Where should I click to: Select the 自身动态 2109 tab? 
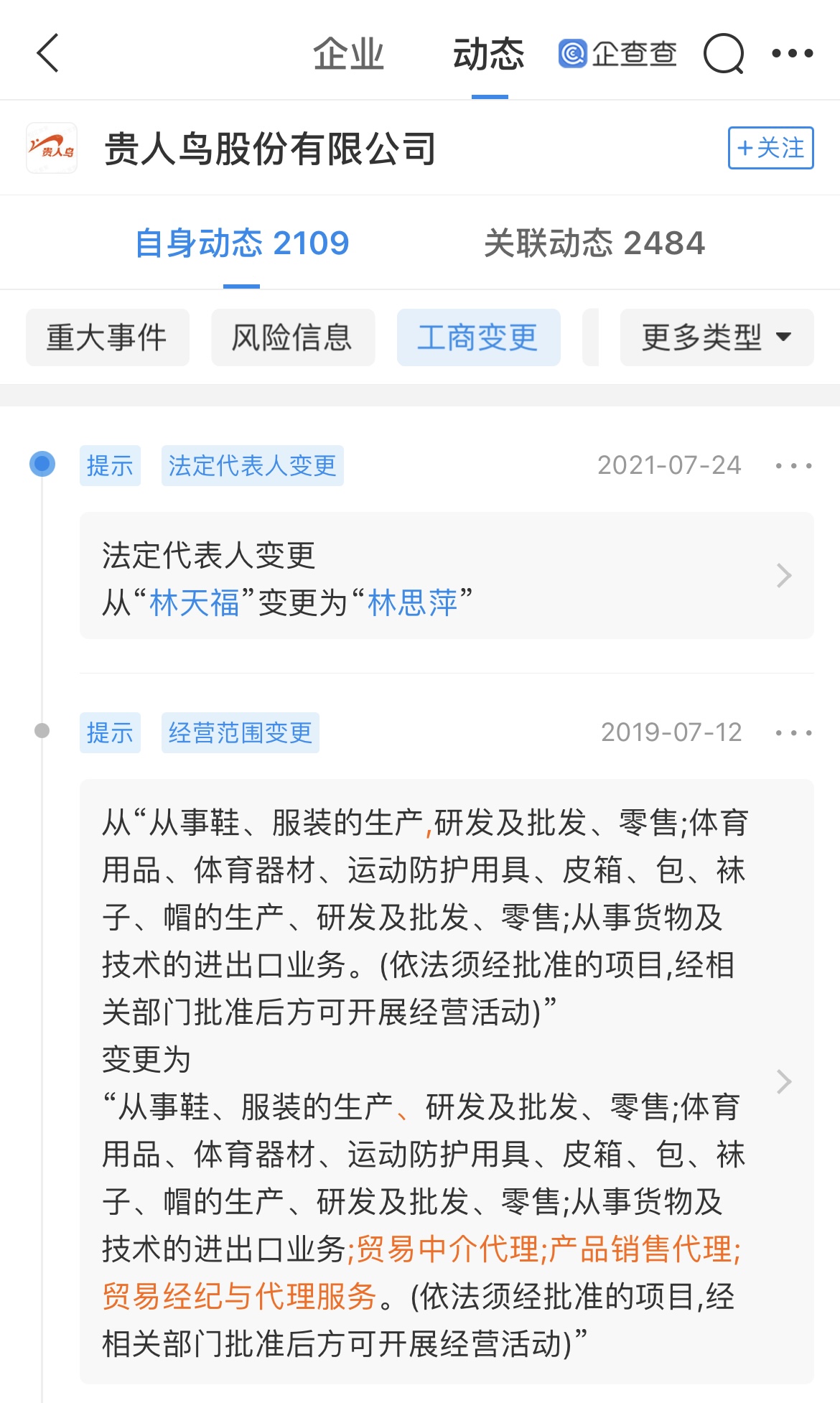tap(242, 243)
